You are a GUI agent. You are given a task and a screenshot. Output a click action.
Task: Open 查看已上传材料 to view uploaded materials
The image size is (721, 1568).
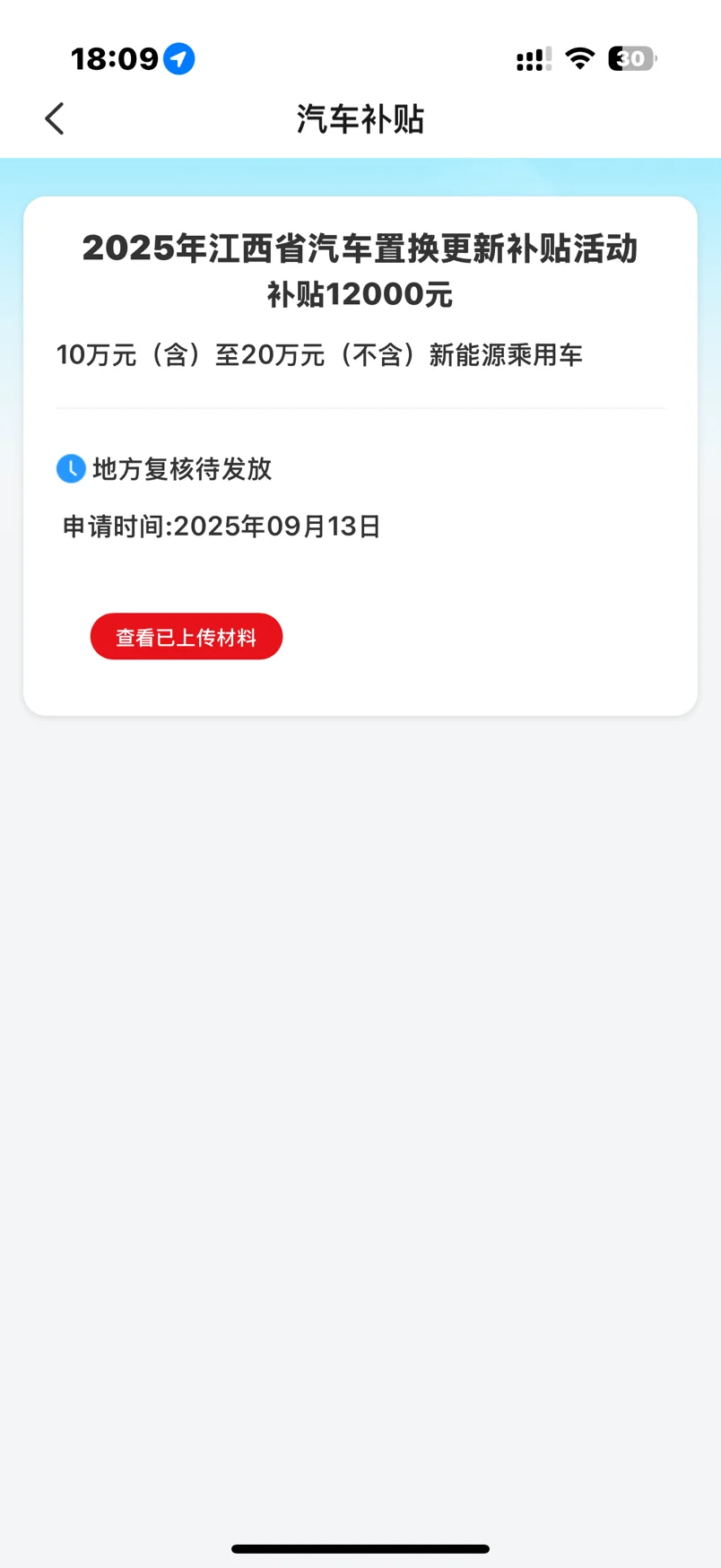pos(187,637)
